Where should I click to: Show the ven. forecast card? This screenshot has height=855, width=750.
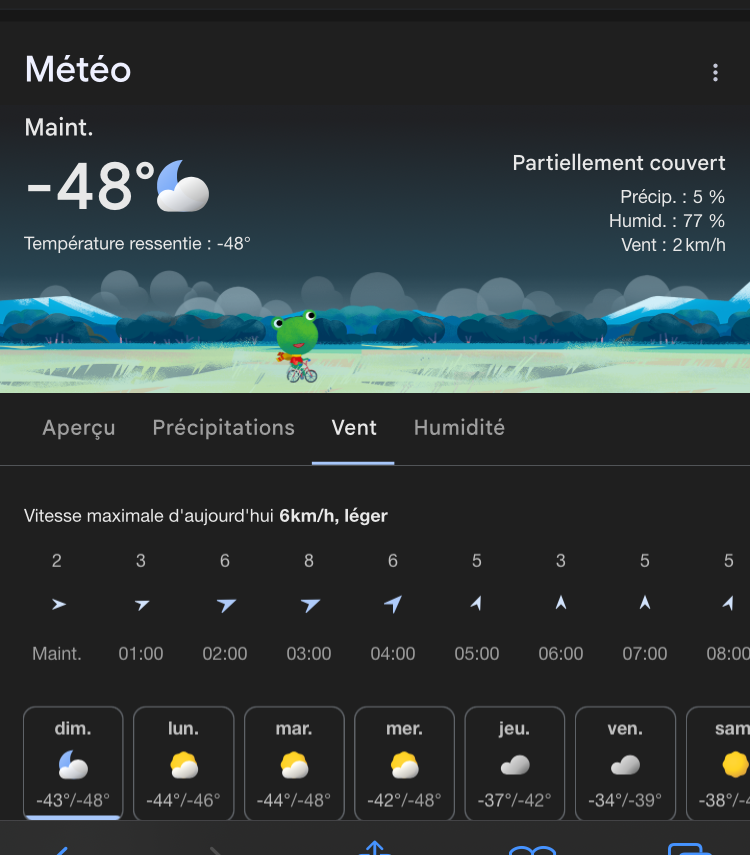pos(625,763)
